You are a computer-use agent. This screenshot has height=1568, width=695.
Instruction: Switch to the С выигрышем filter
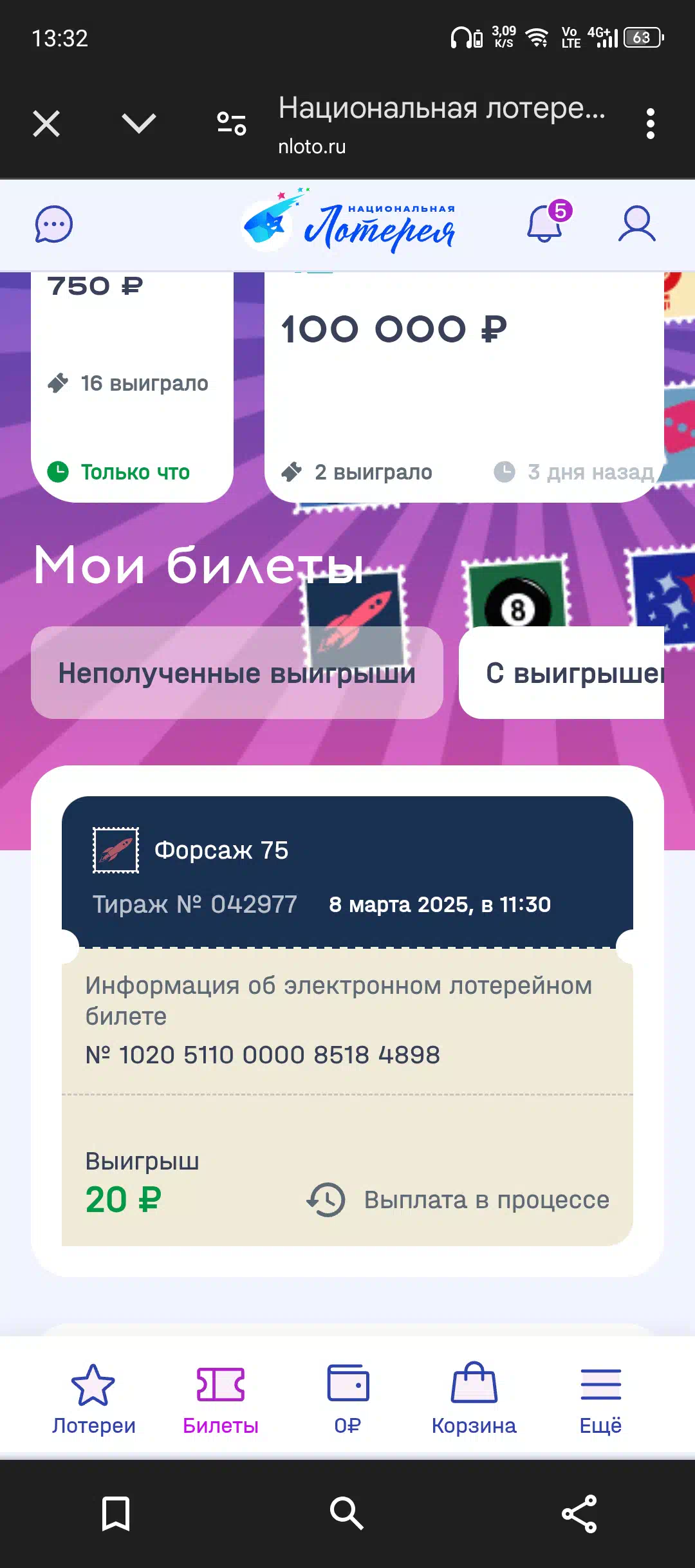(562, 673)
